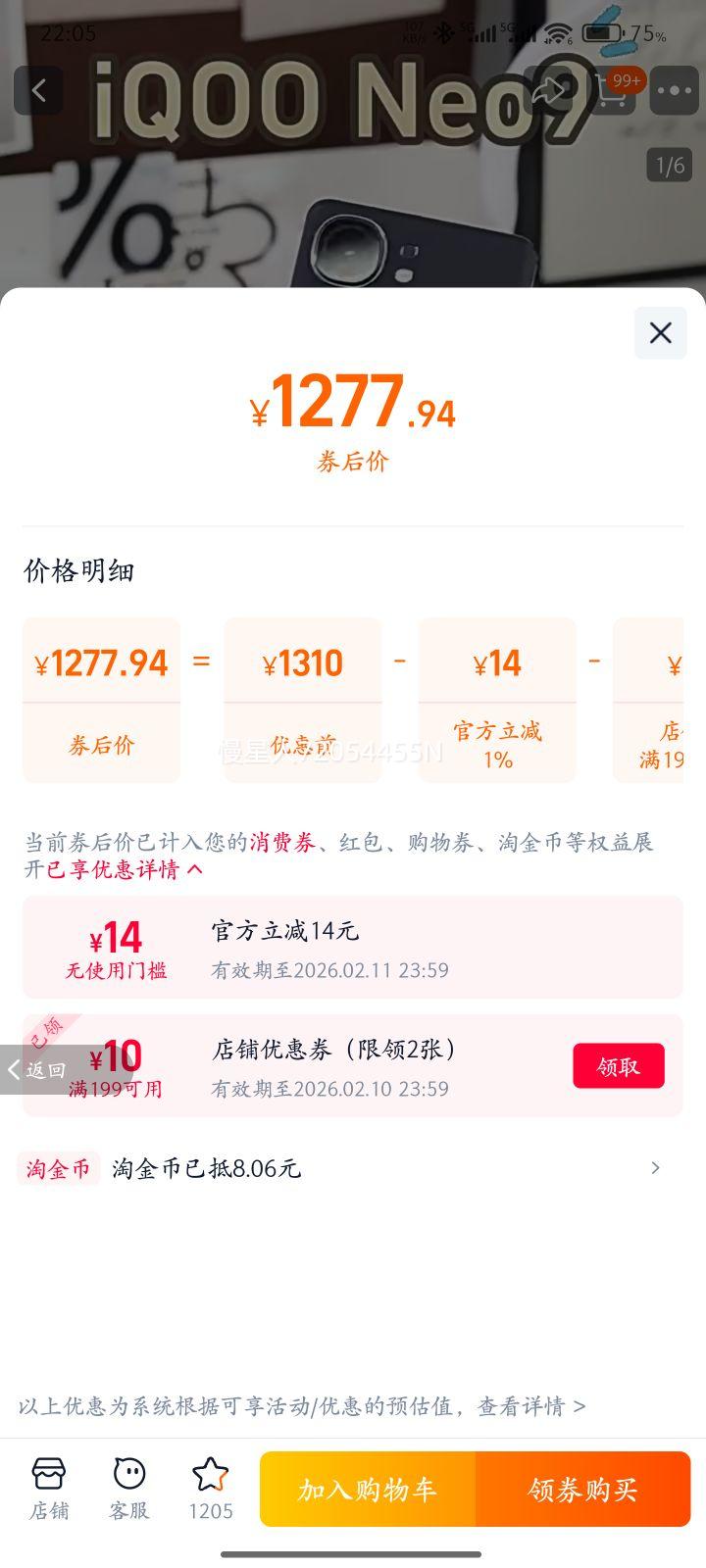Close the price detail popup

tap(660, 333)
